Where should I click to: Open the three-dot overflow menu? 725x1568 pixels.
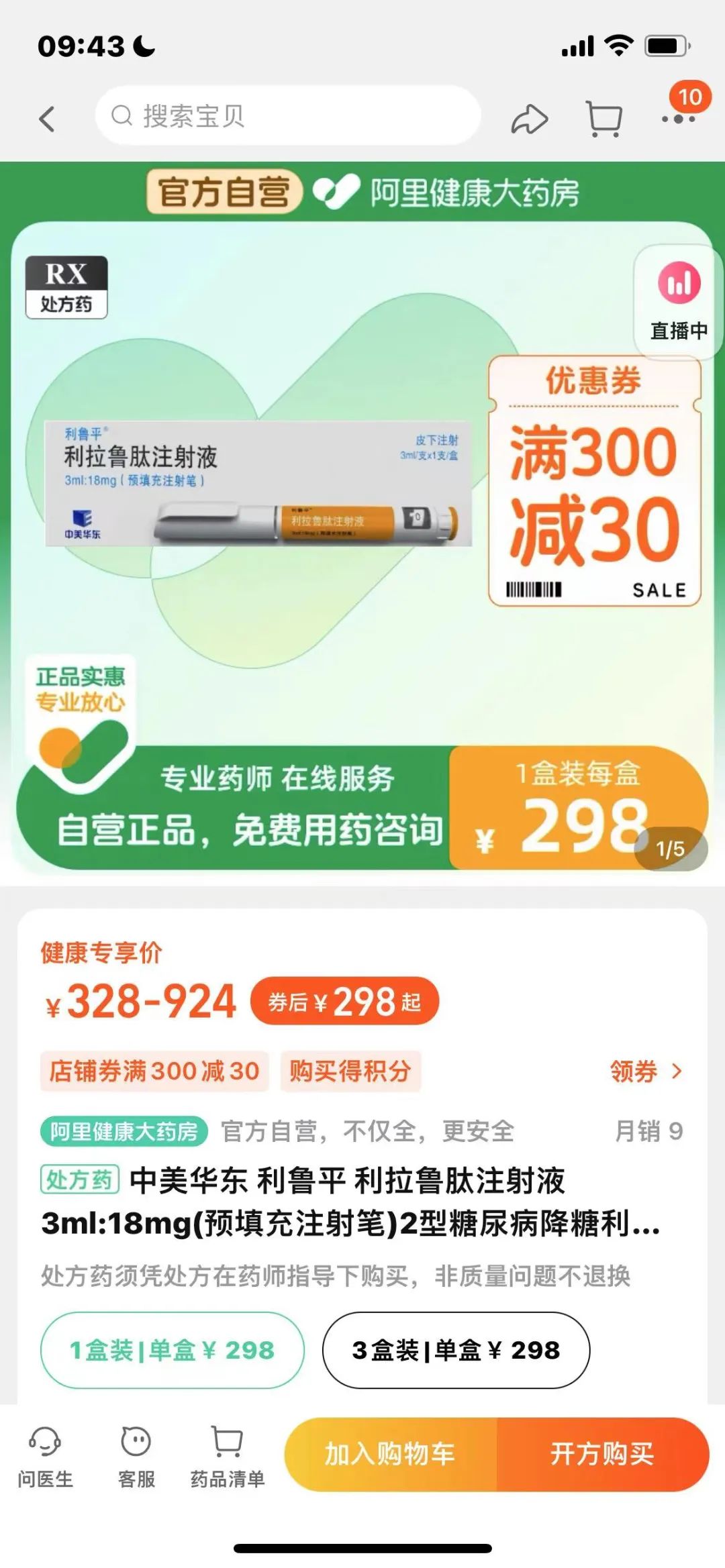coord(678,119)
